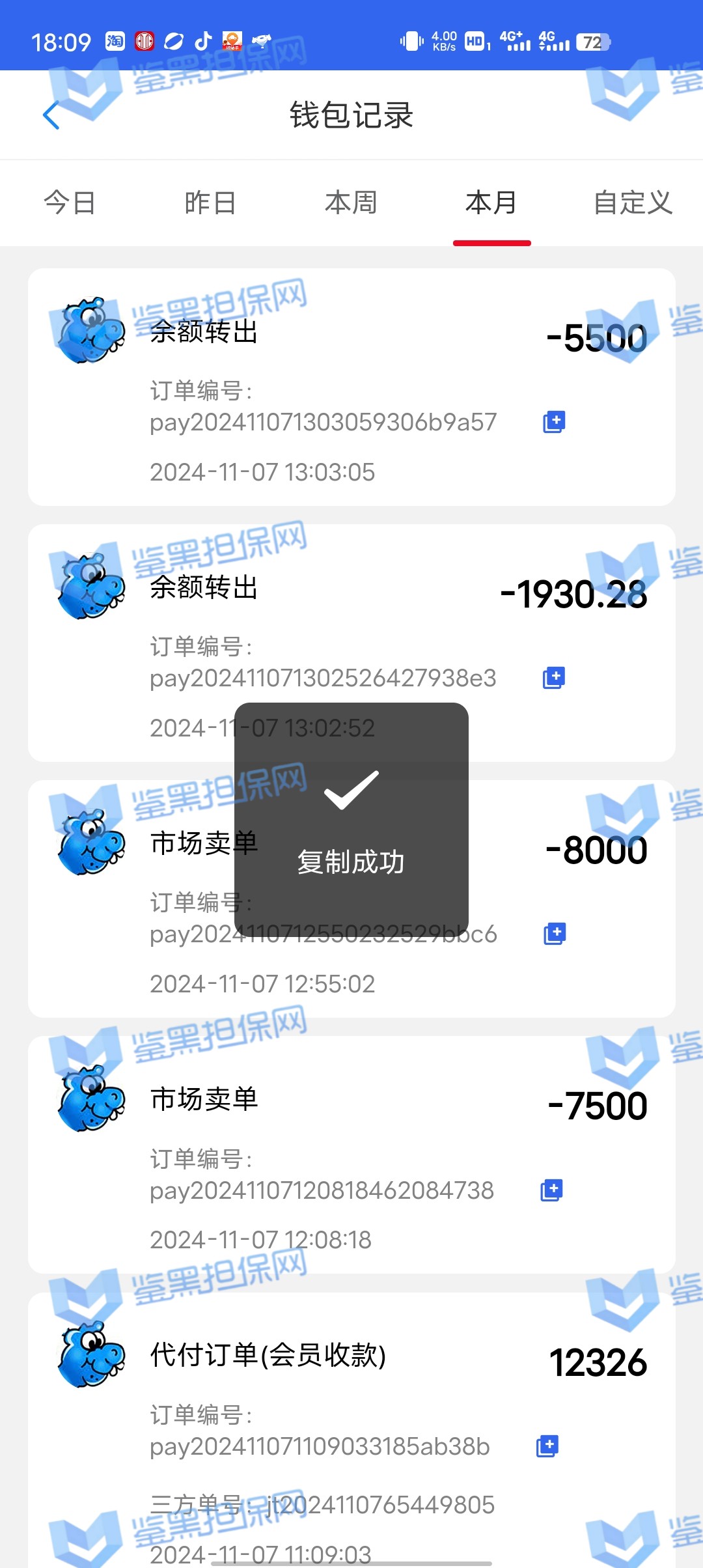Open the 自定义 date filter tab
Screen dimensions: 703x1568
tap(632, 203)
